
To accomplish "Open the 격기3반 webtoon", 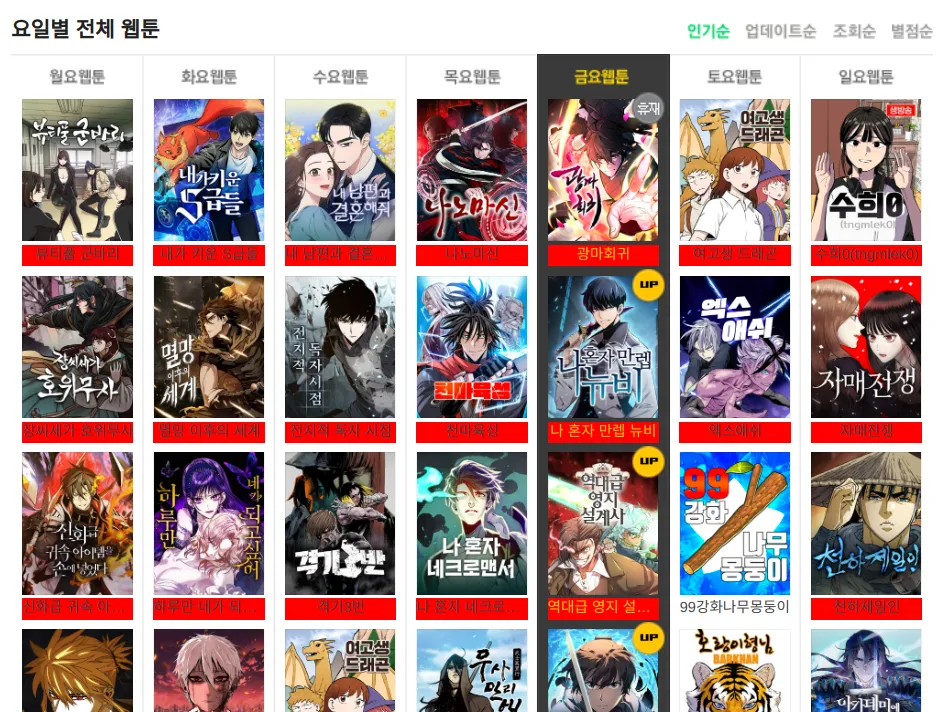I will coord(340,523).
